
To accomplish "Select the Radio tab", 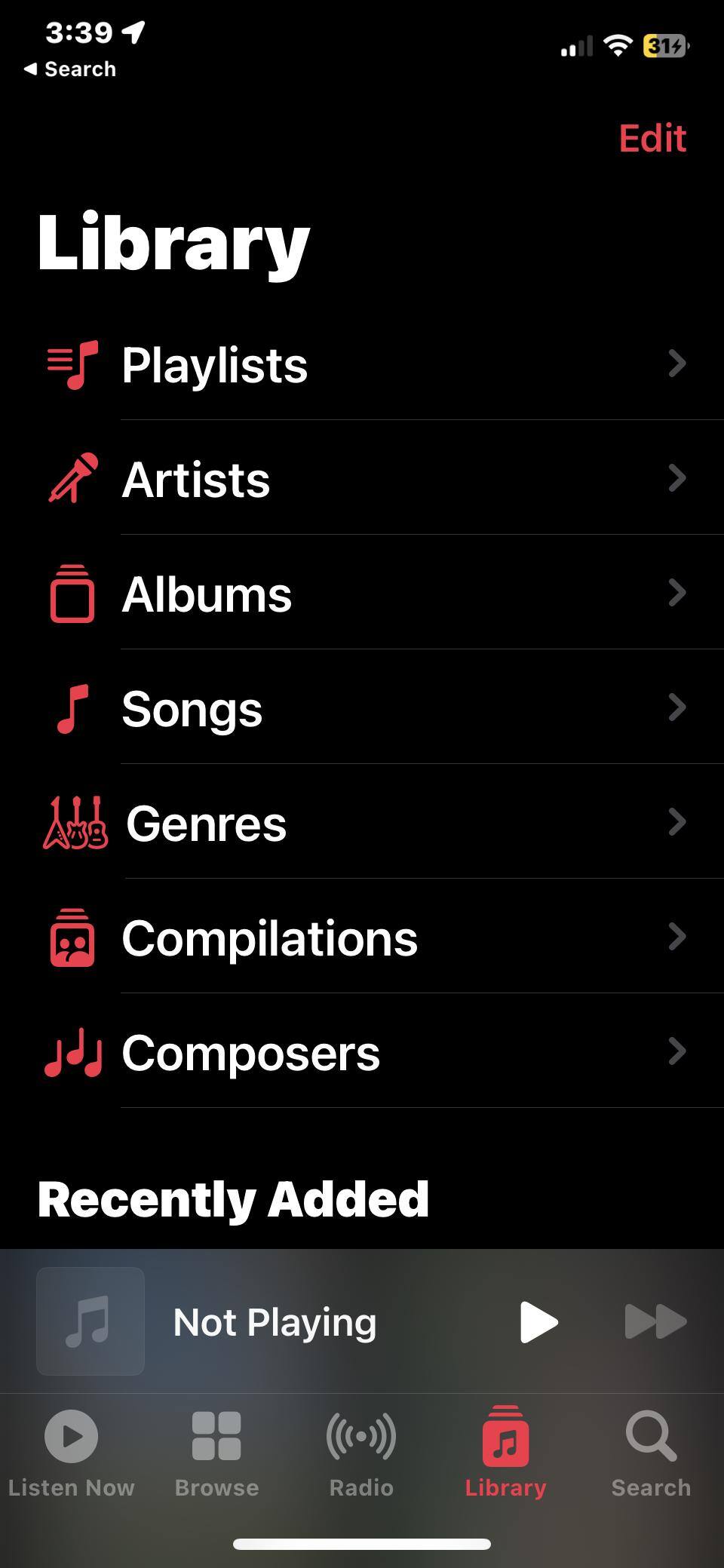I will (x=361, y=1453).
